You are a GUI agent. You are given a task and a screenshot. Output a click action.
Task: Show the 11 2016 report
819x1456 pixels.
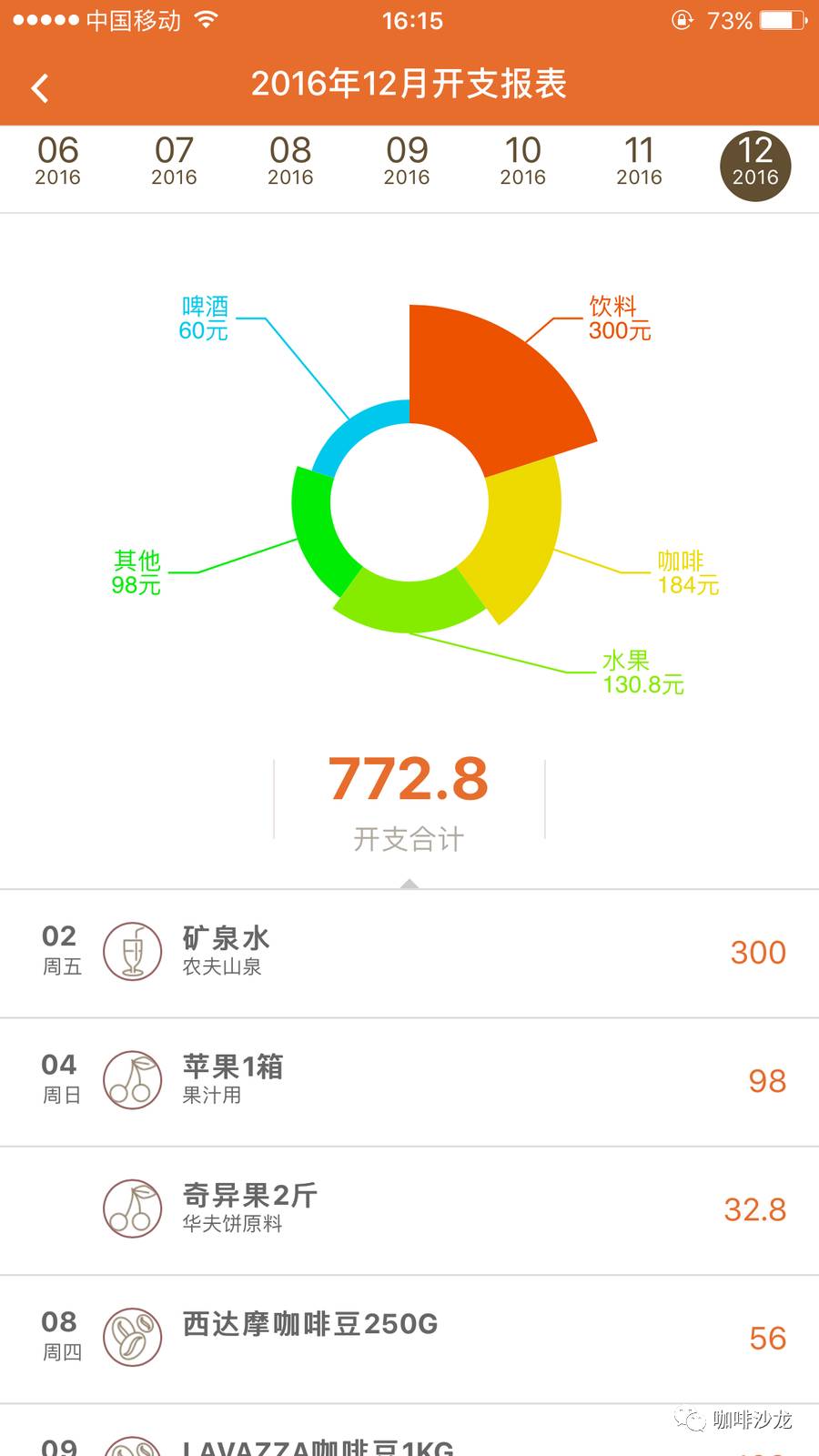point(639,161)
